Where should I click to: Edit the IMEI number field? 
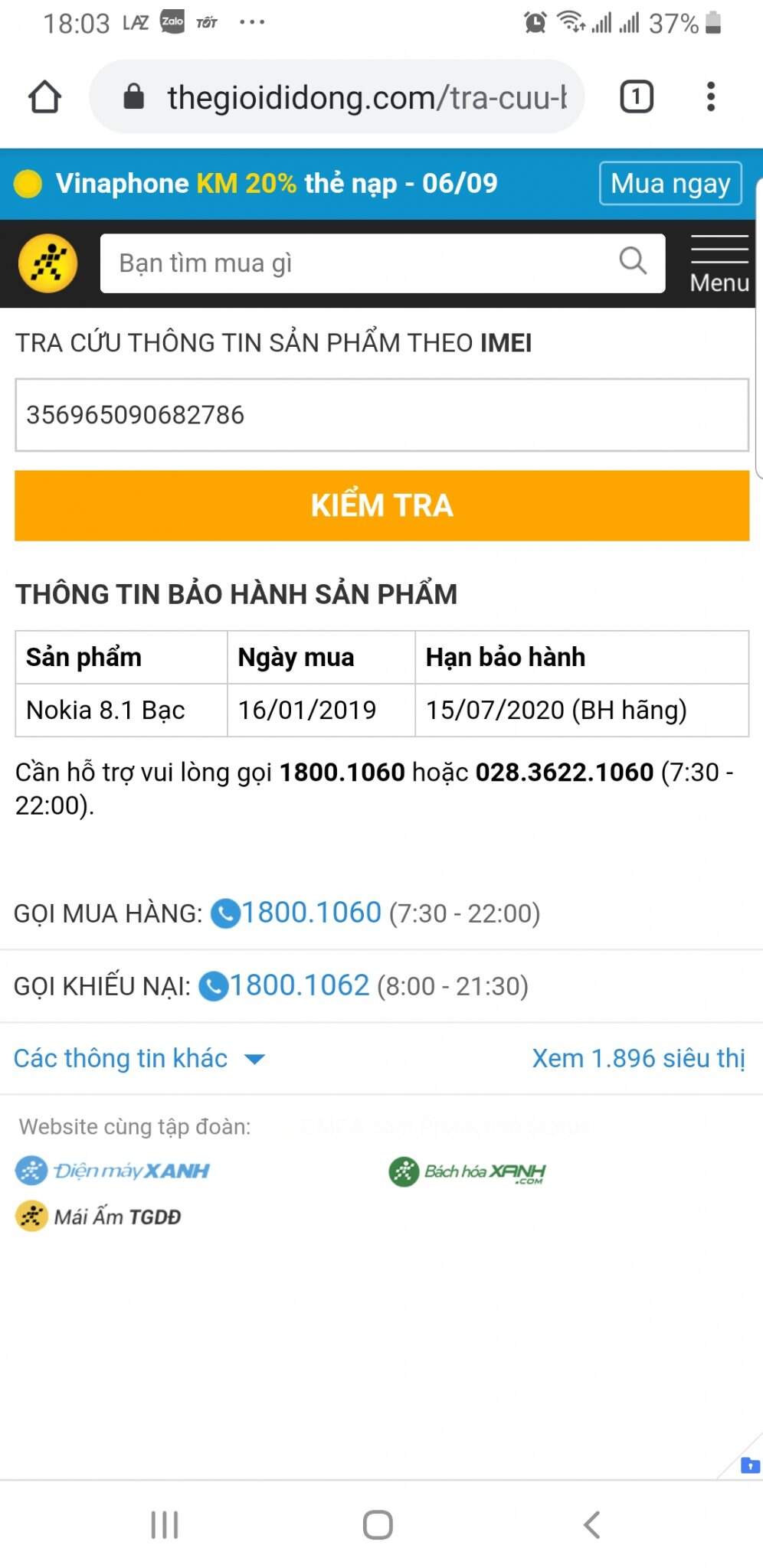pos(381,415)
